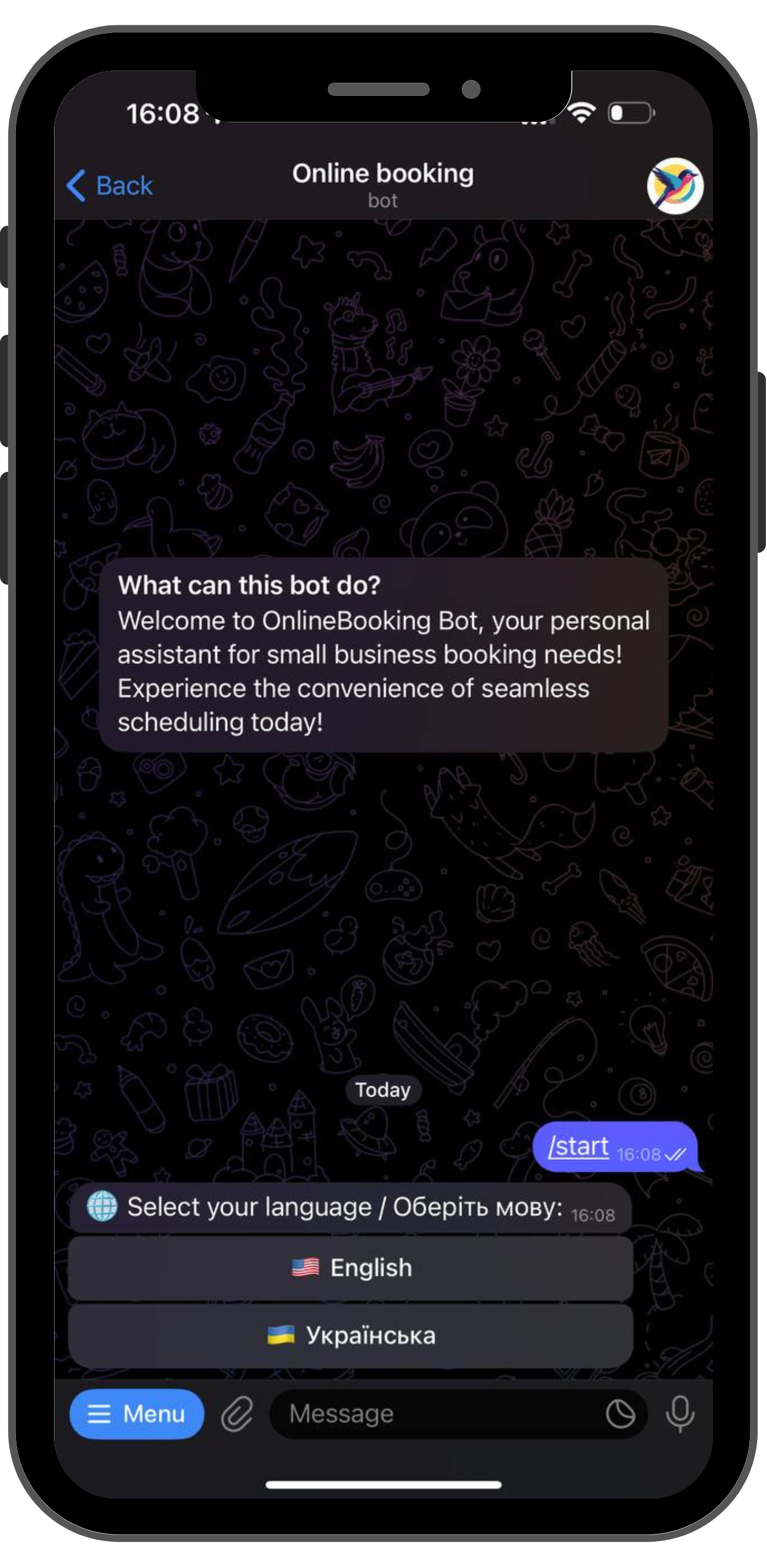Choose Українська language option

click(x=350, y=1335)
